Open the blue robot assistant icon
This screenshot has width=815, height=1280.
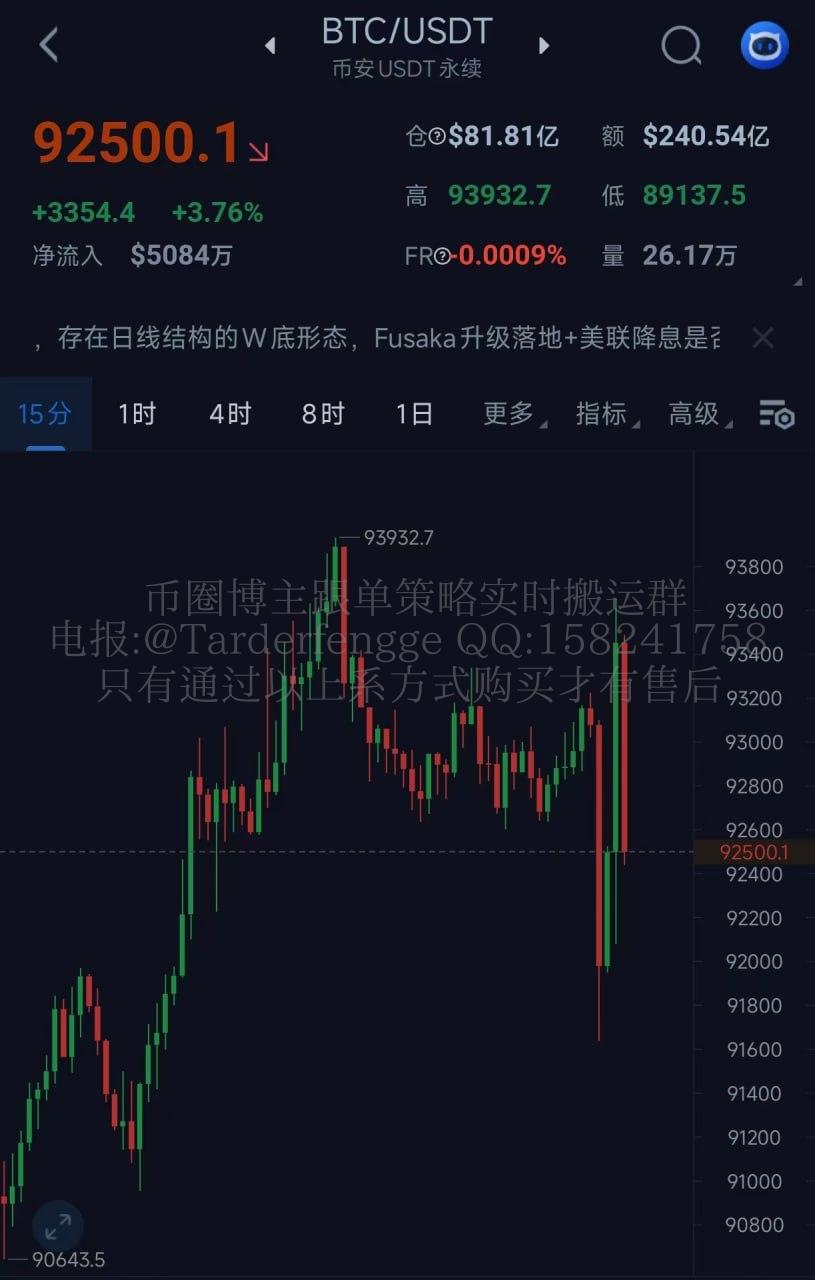point(765,46)
